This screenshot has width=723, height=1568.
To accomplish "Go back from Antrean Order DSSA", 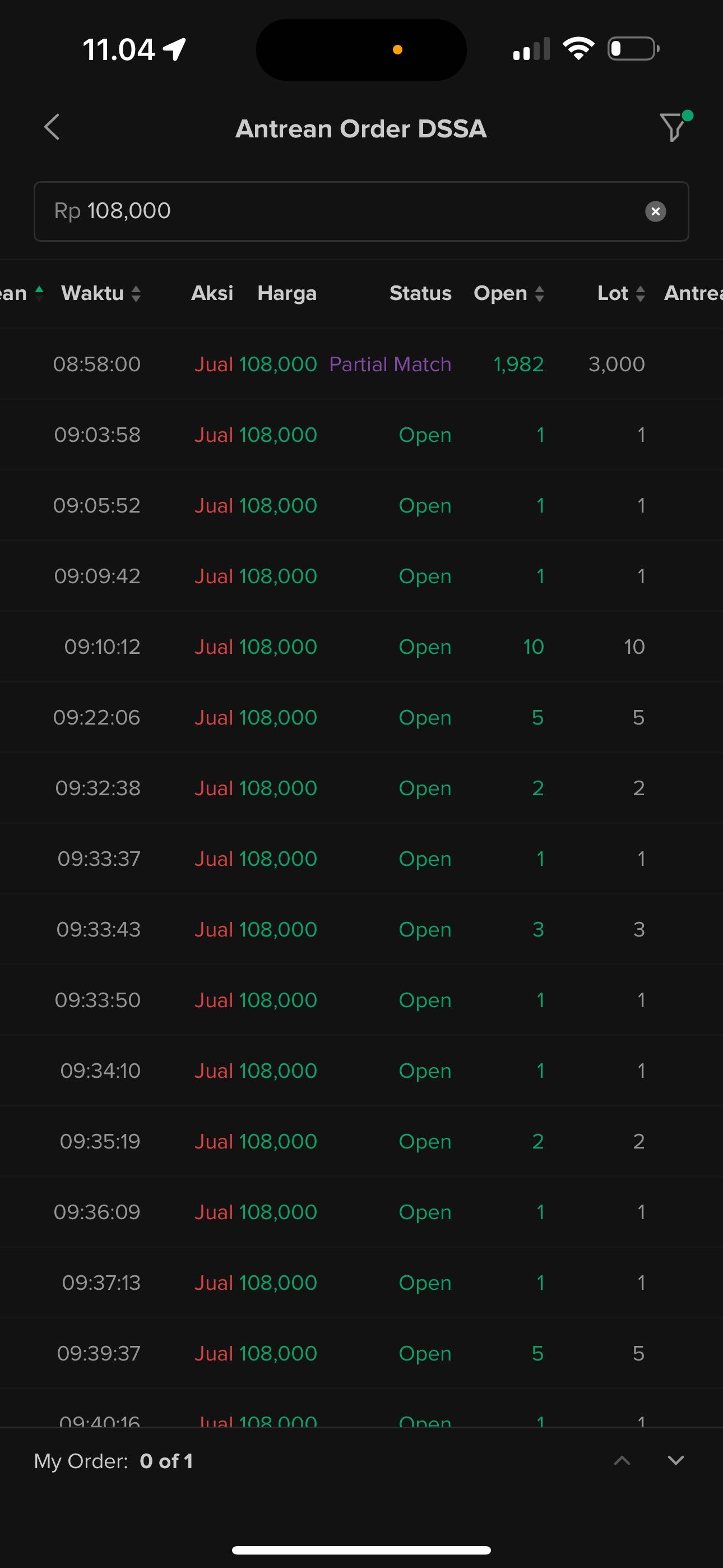I will pos(52,127).
